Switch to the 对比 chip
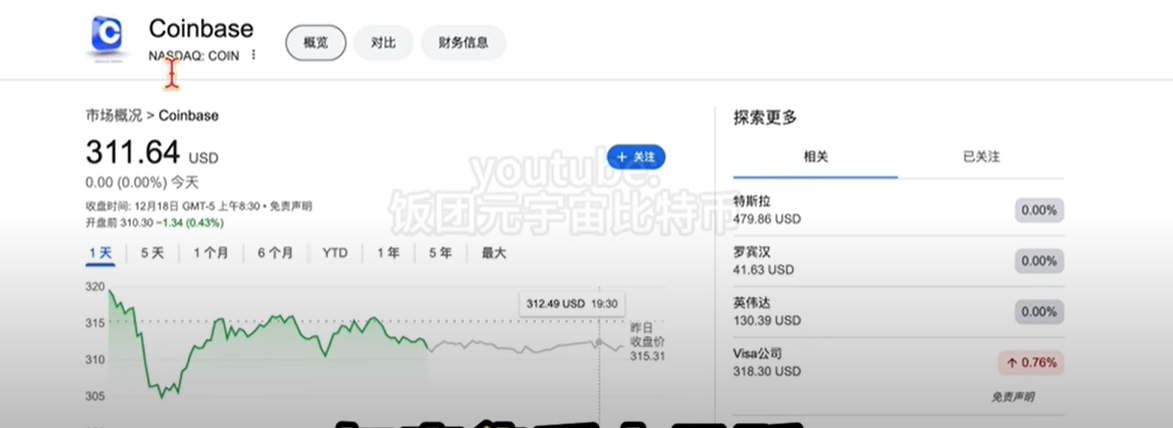The width and height of the screenshot is (1173, 428). pyautogui.click(x=383, y=43)
